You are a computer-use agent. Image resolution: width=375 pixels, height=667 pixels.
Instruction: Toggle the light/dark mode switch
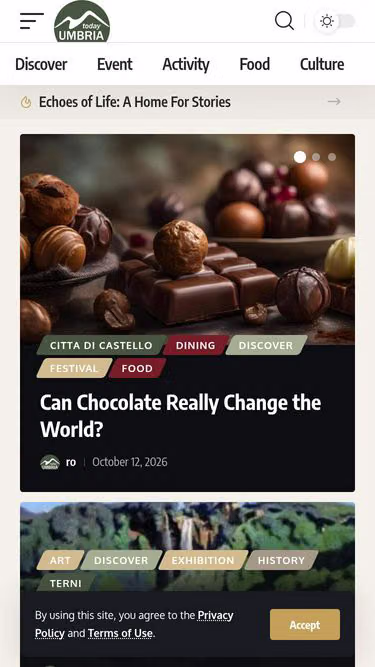(335, 21)
